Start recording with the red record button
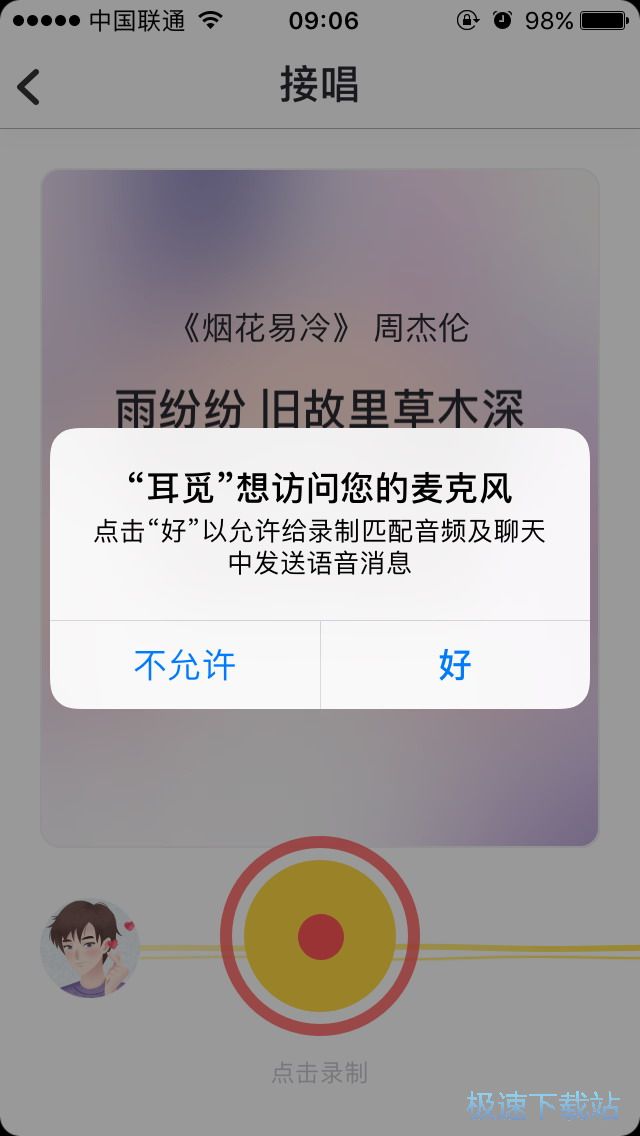 click(320, 936)
